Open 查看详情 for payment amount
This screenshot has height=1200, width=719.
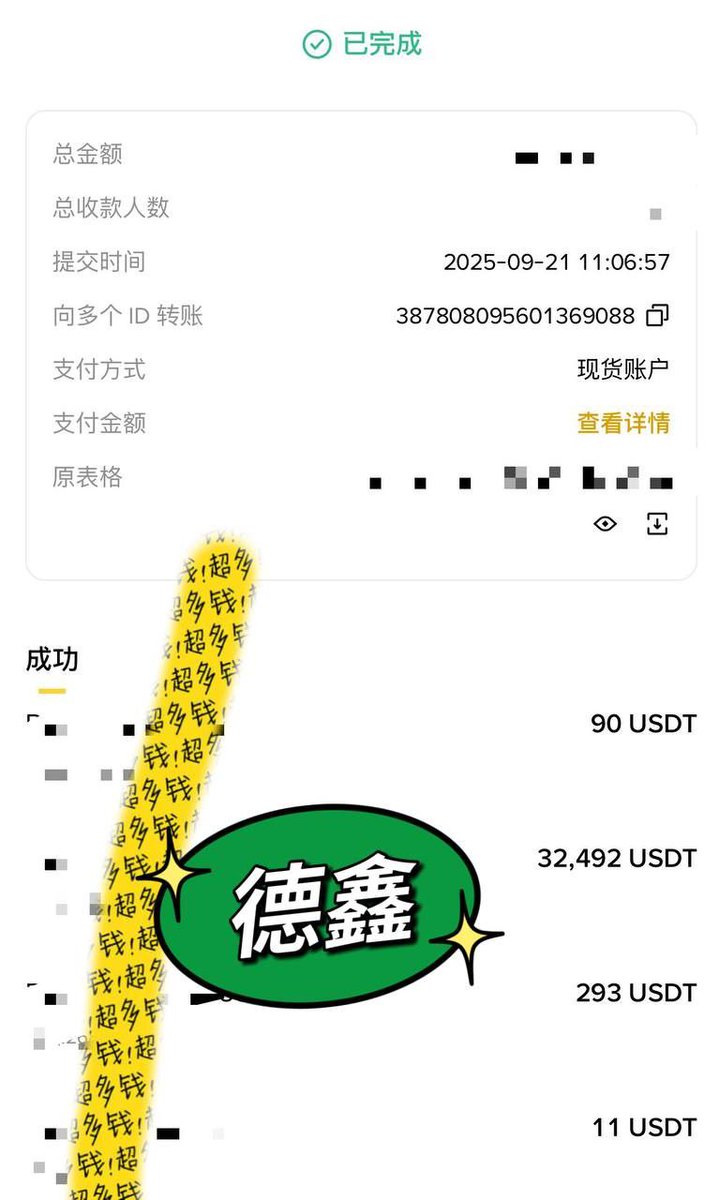coord(623,423)
